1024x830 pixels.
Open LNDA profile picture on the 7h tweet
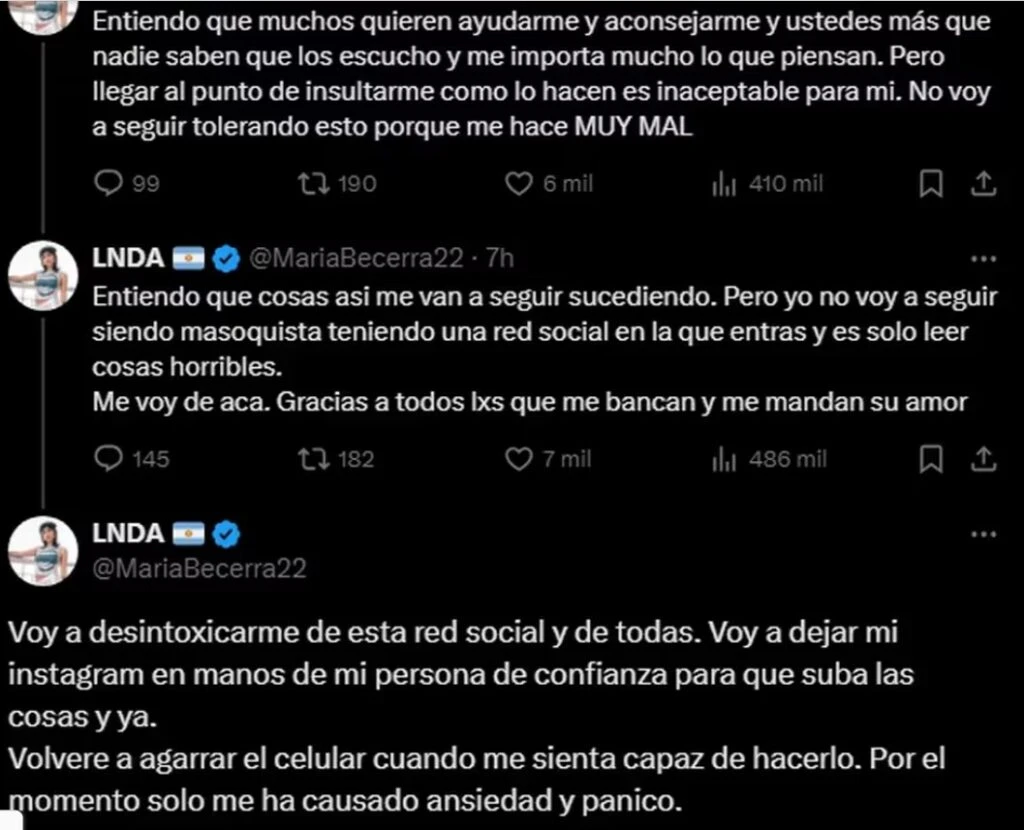tap(43, 275)
